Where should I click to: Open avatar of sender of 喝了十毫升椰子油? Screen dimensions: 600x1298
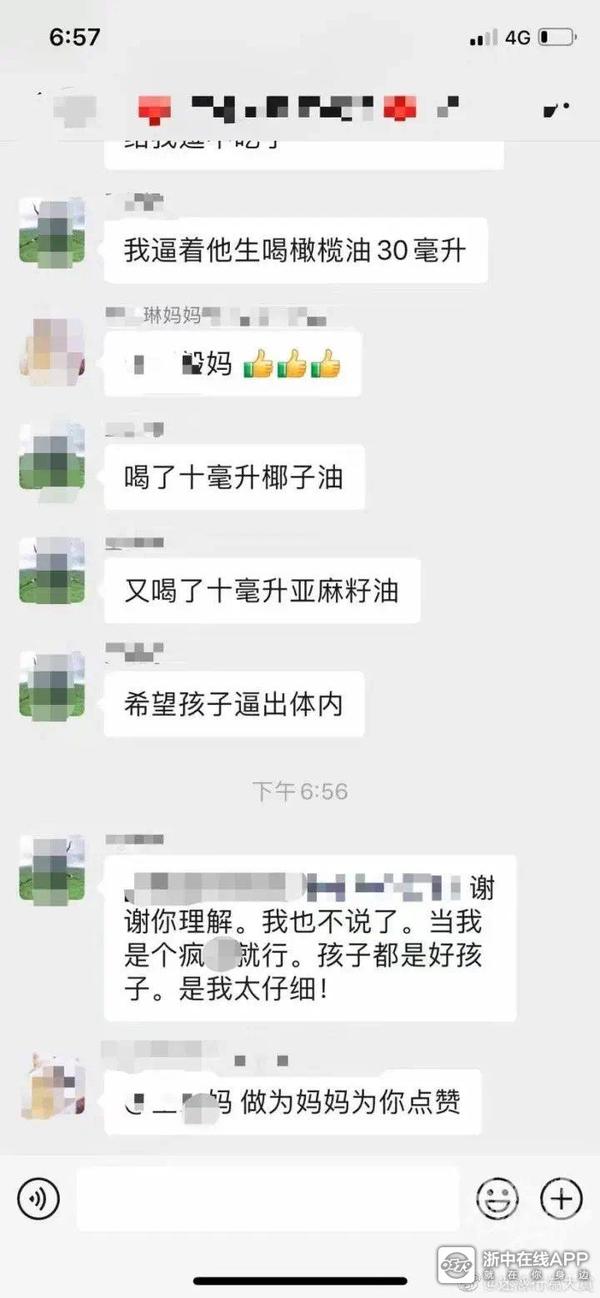52,457
